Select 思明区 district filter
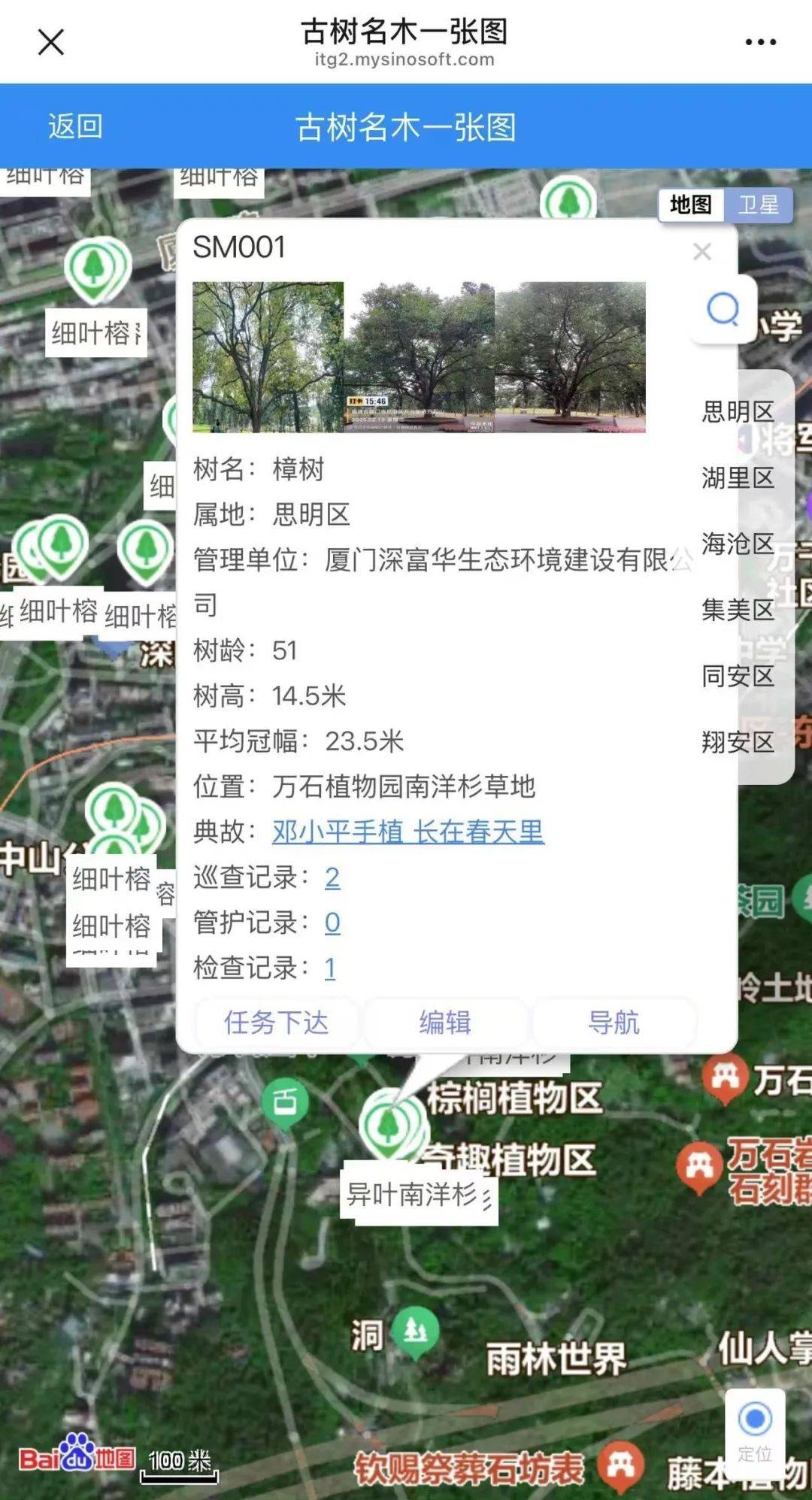Image resolution: width=812 pixels, height=1500 pixels. tap(737, 412)
